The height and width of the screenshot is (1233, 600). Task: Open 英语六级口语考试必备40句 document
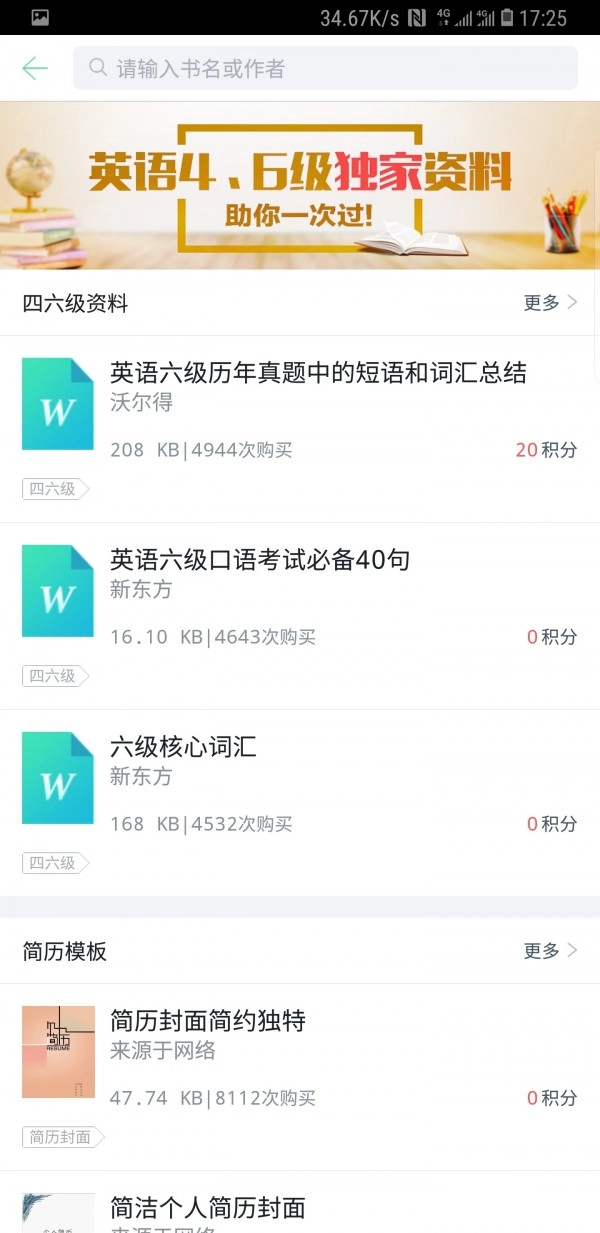[x=260, y=561]
